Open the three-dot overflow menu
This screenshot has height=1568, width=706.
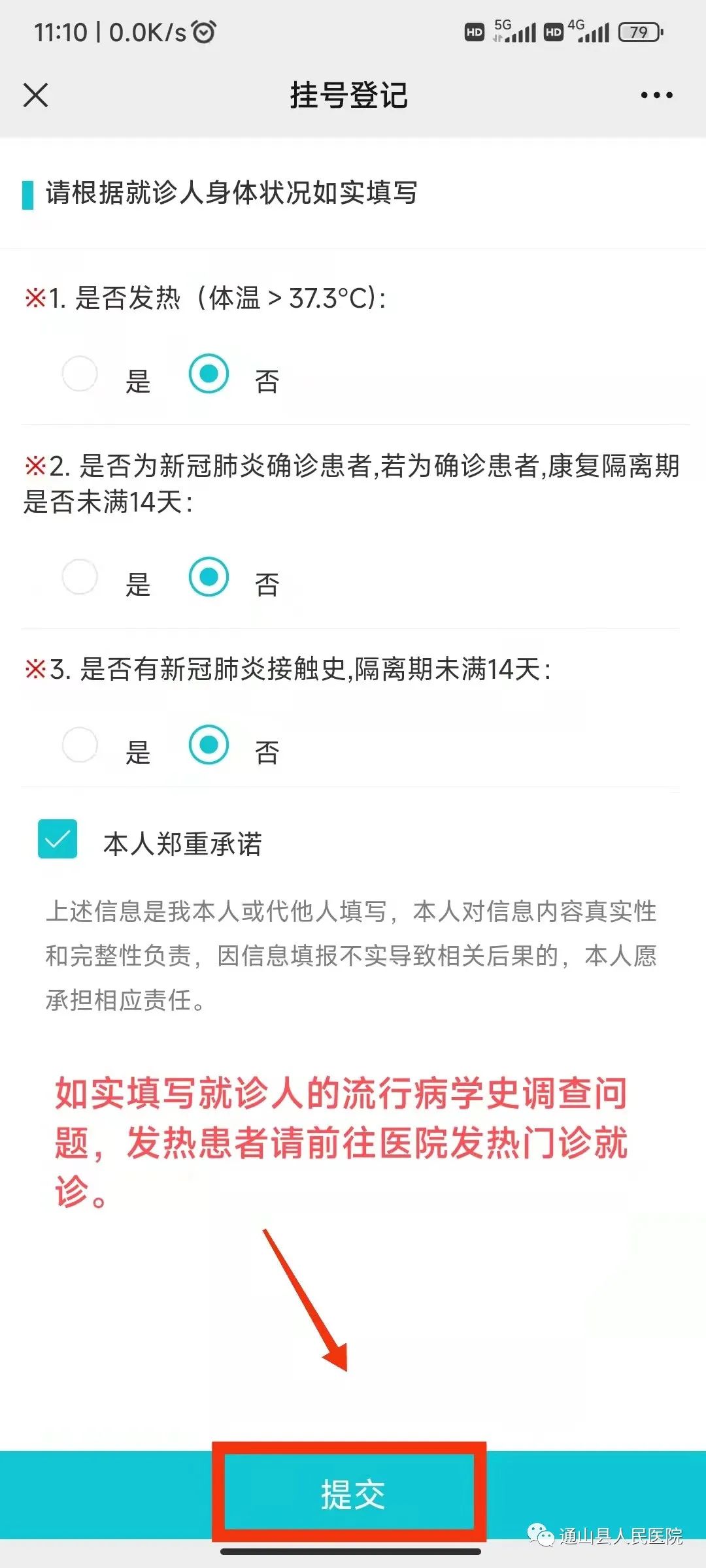[656, 95]
